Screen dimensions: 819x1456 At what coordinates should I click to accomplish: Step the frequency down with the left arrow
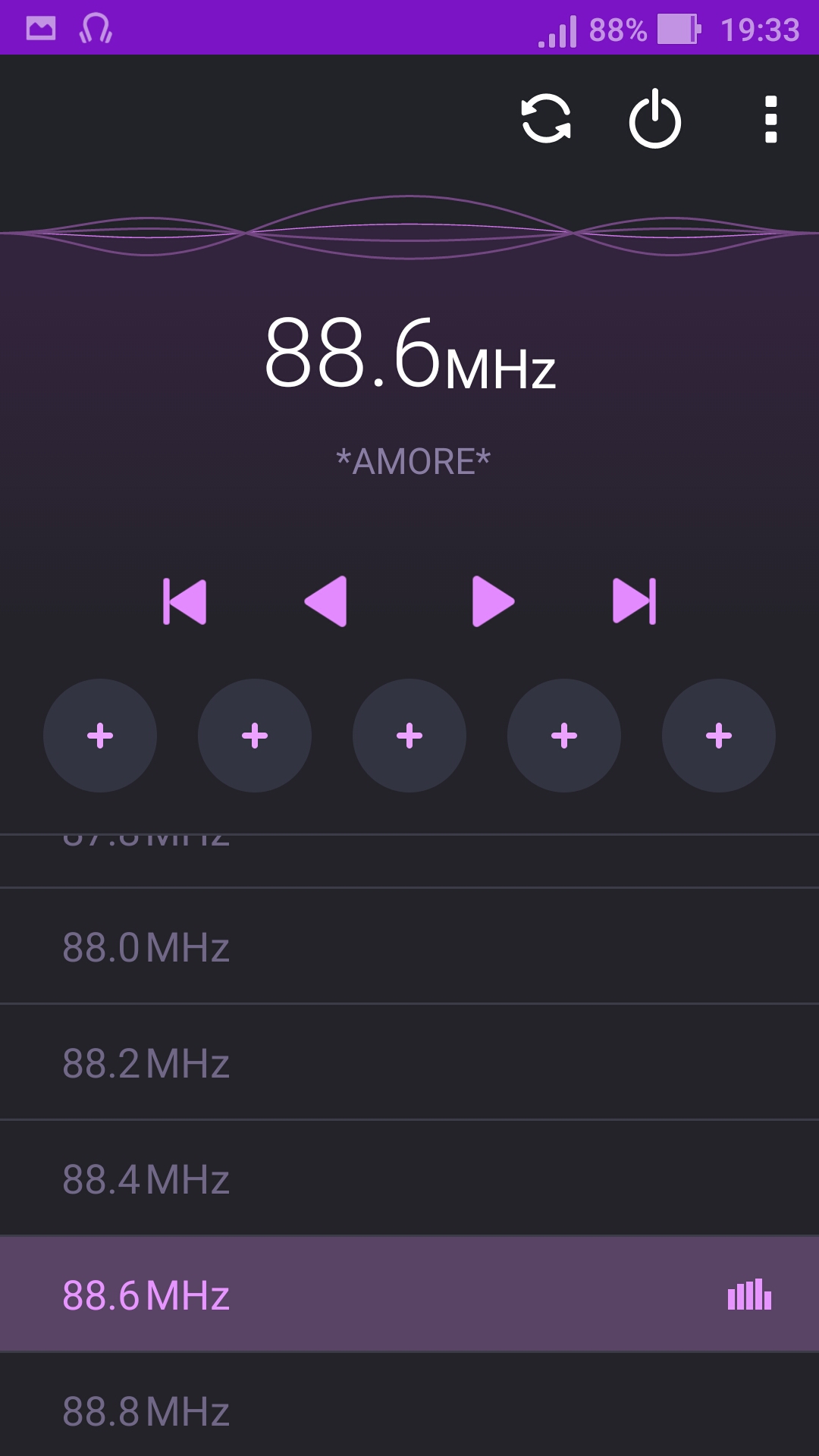point(326,601)
